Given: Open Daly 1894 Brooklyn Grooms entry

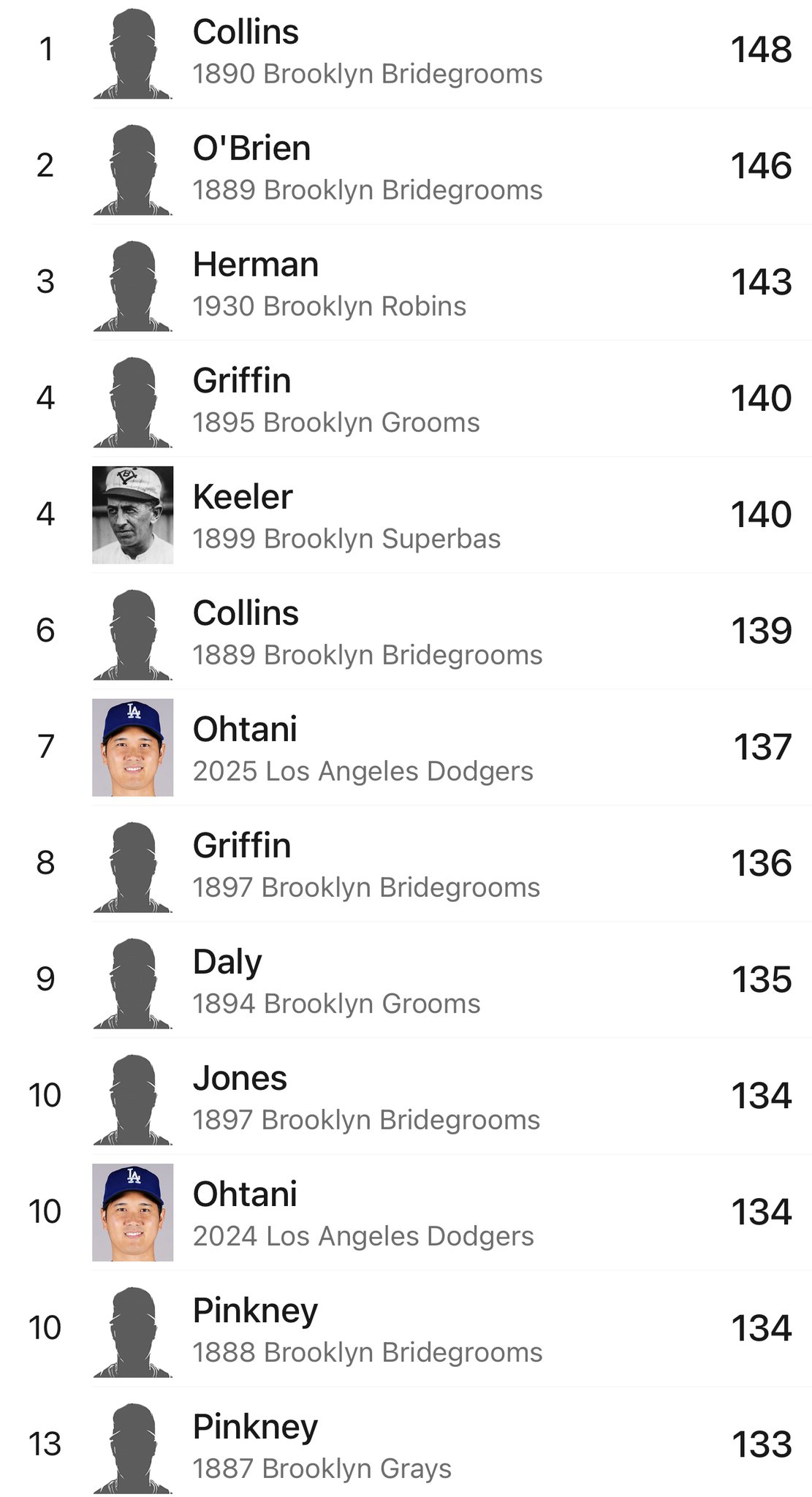Looking at the screenshot, I should 406,980.
